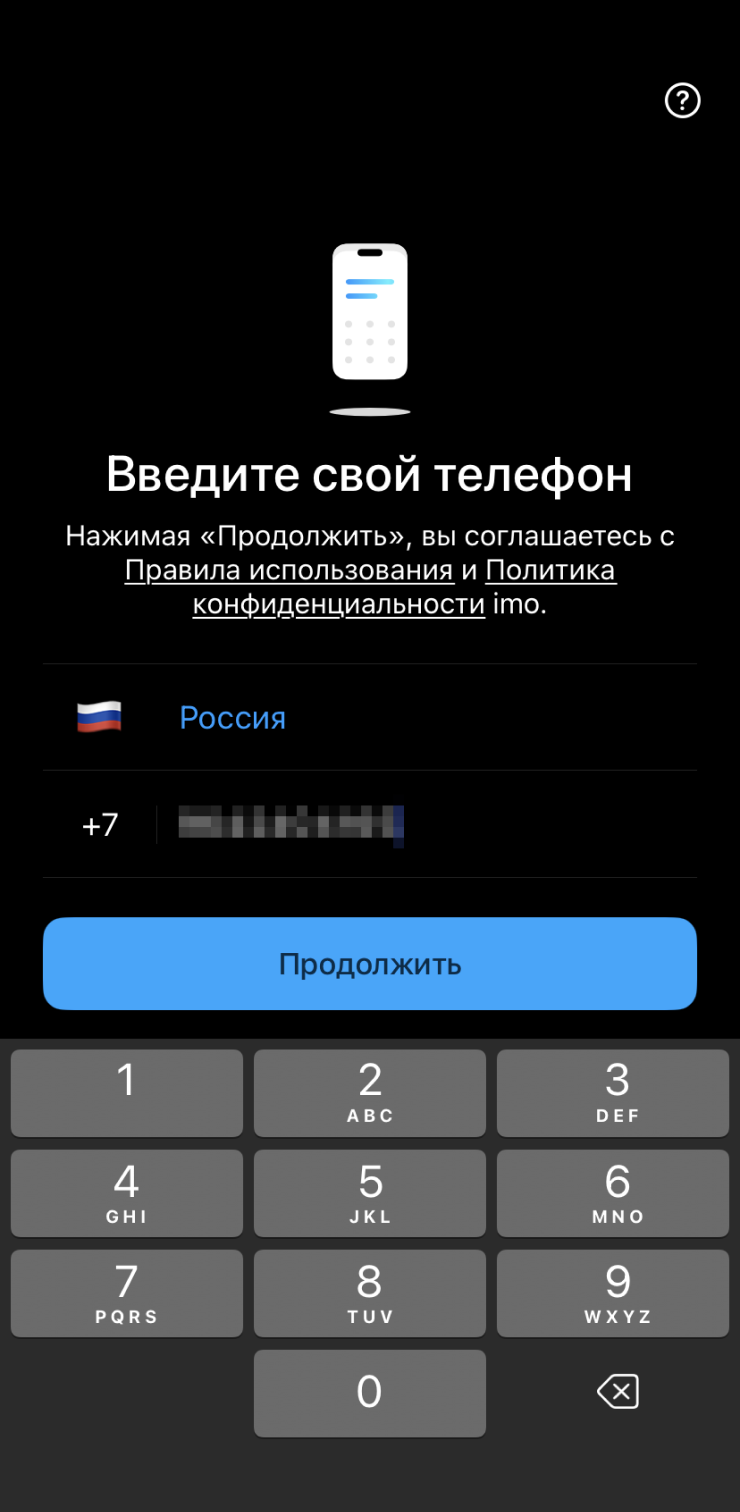Enter digit 5 on the keypad
This screenshot has width=740, height=1512.
(370, 1193)
